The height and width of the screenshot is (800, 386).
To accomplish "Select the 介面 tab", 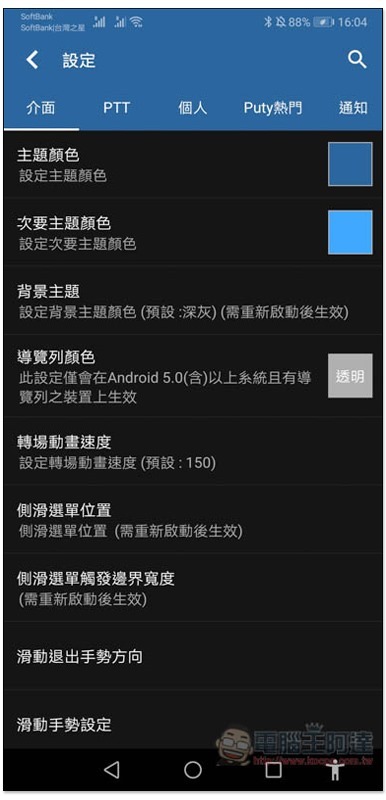I will pos(41,108).
